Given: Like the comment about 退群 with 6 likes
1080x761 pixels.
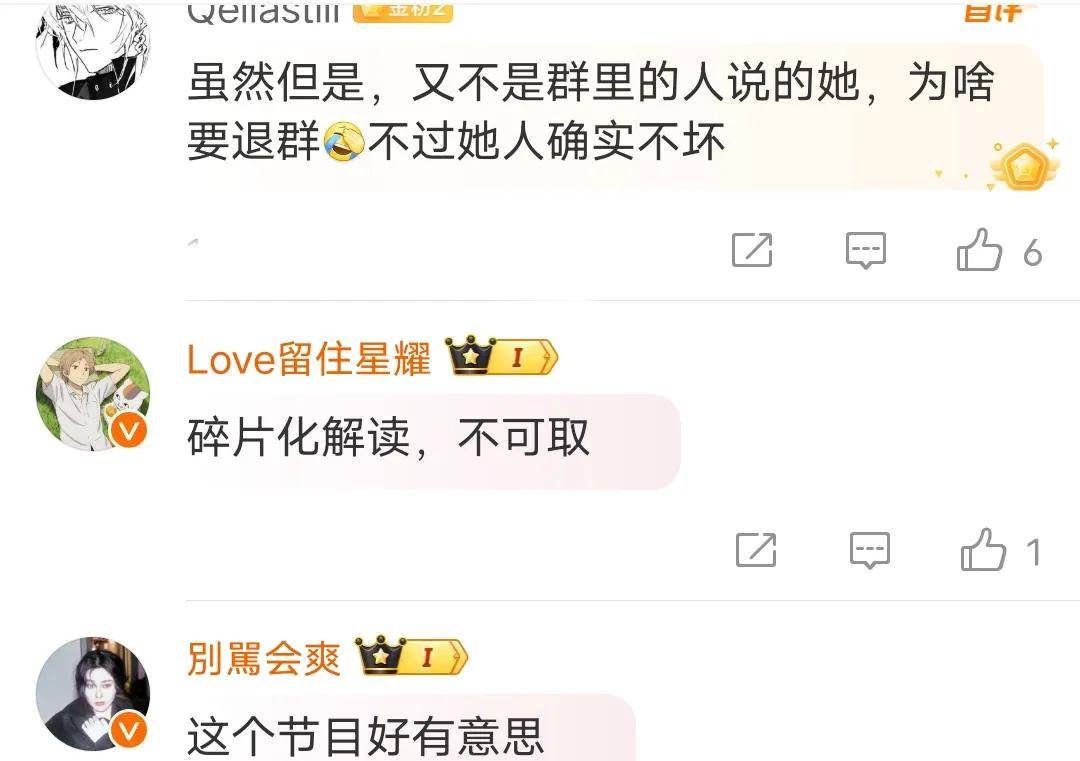Looking at the screenshot, I should point(980,250).
